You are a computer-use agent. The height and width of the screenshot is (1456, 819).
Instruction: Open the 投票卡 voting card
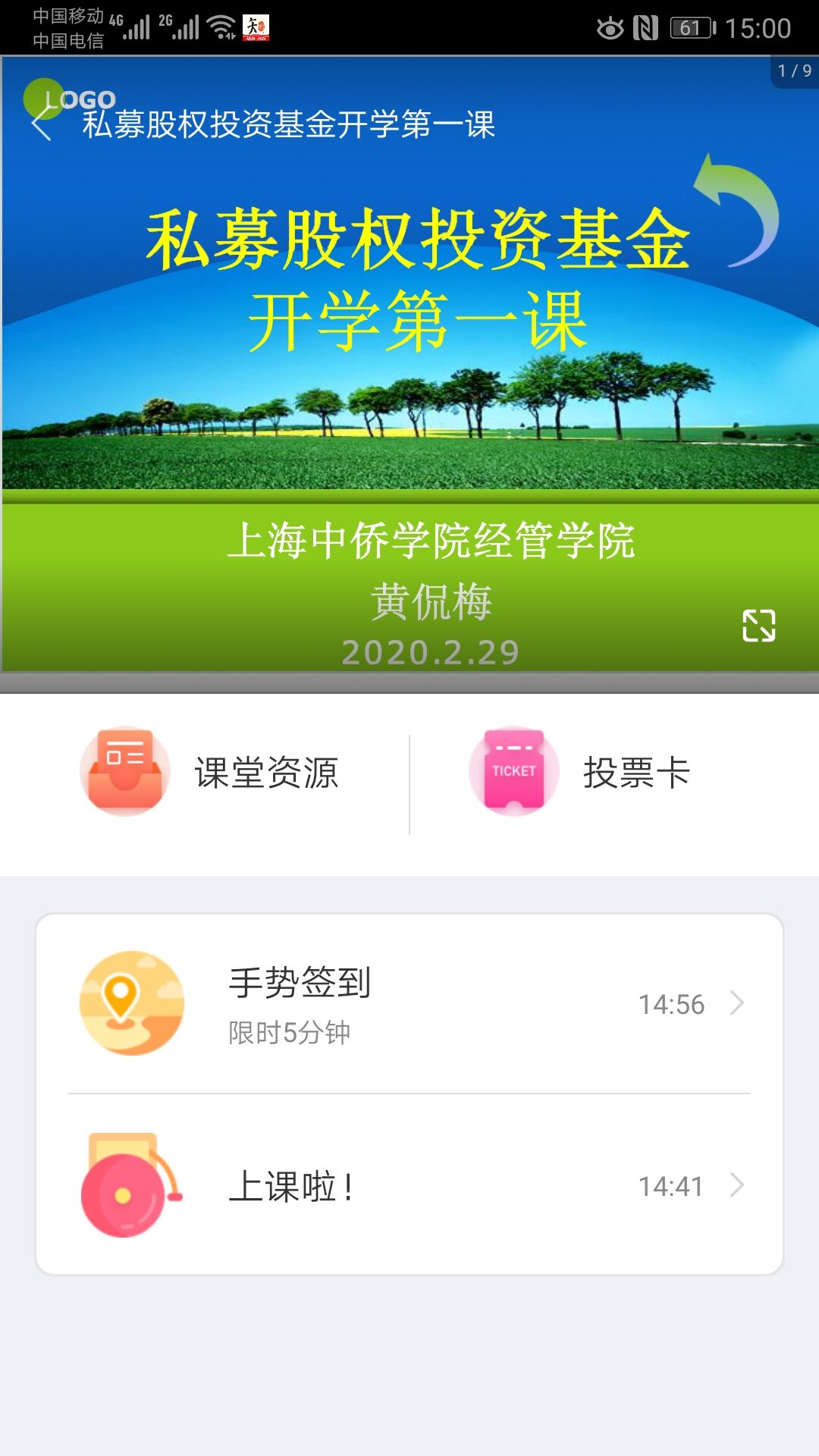coord(581,772)
